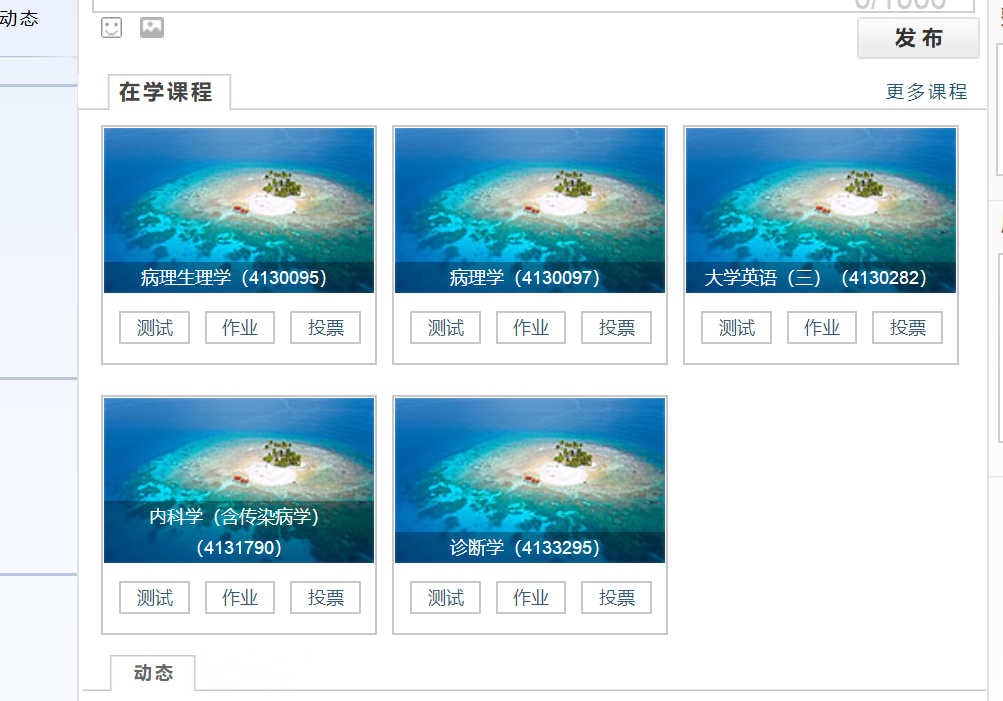Switch to the 动态 tab below the courses
Image resolution: width=1003 pixels, height=701 pixels.
point(153,674)
